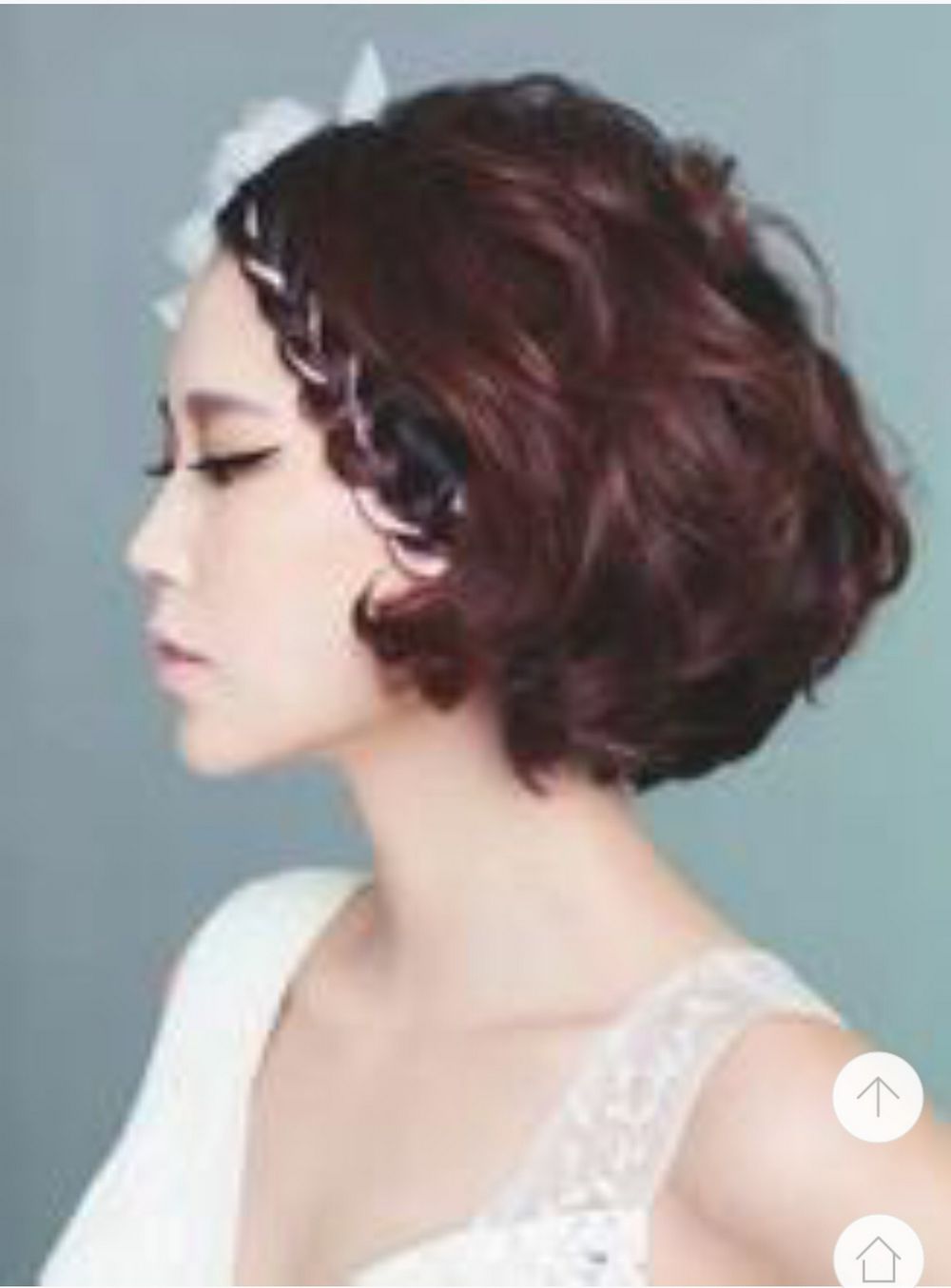Image resolution: width=951 pixels, height=1288 pixels.
Task: Go to the home page button
Action: [877, 1256]
